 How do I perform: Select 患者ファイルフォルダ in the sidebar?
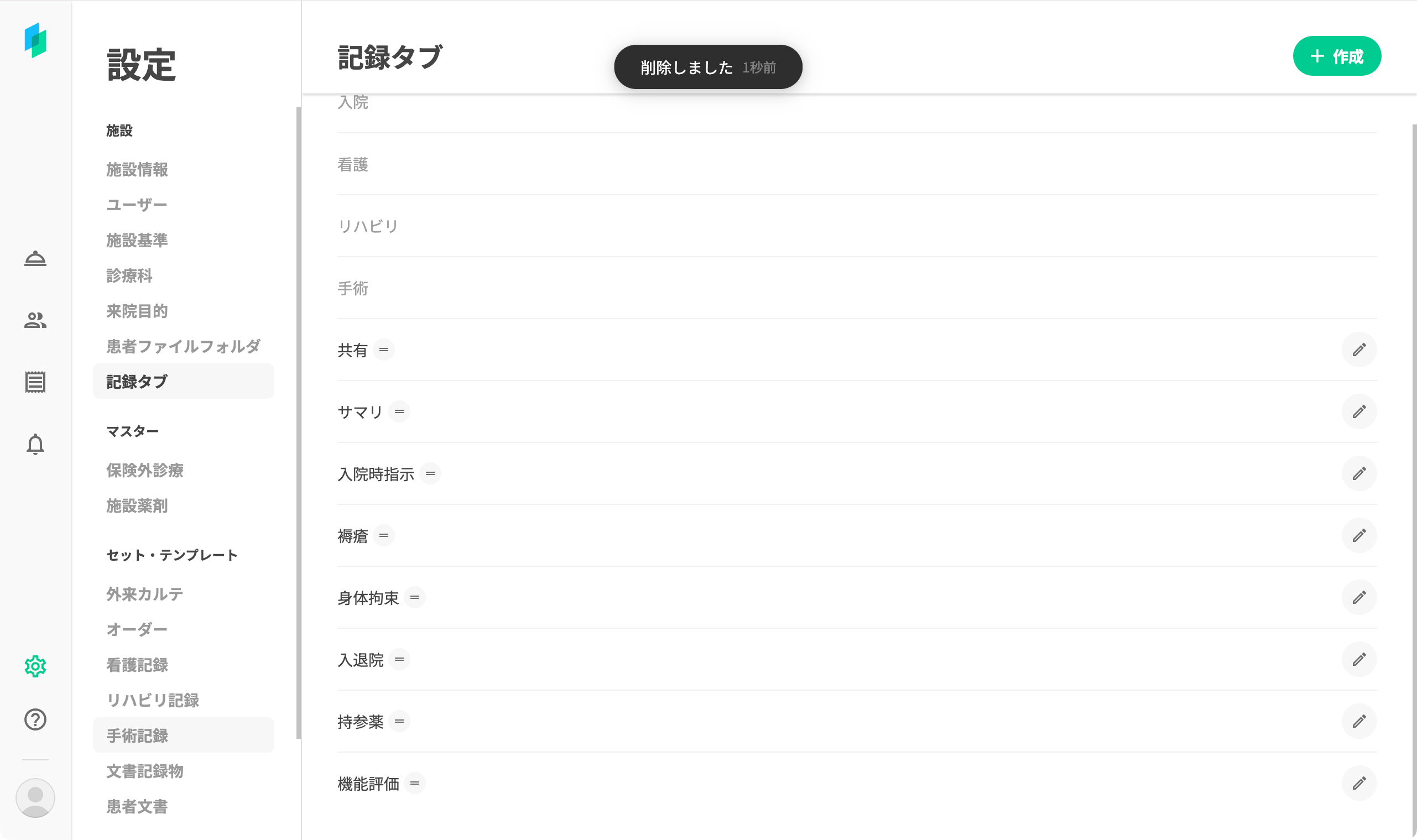point(183,346)
